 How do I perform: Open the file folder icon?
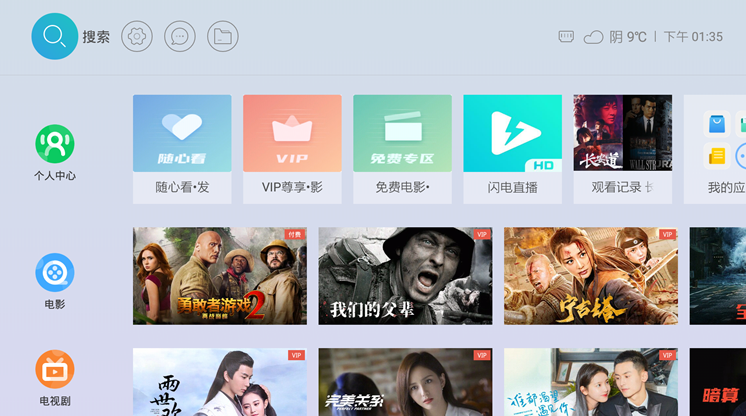point(223,37)
